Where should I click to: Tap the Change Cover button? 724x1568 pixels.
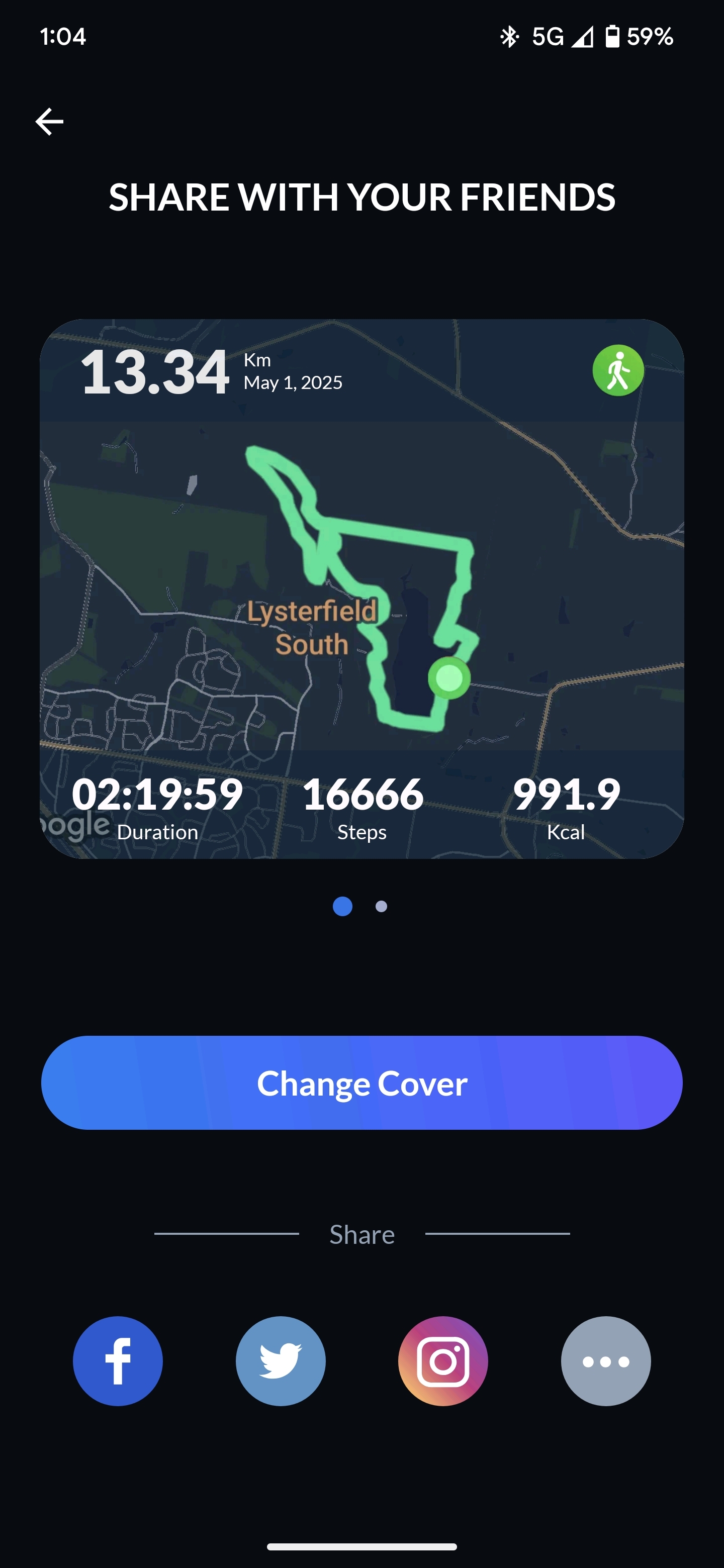point(361,1083)
